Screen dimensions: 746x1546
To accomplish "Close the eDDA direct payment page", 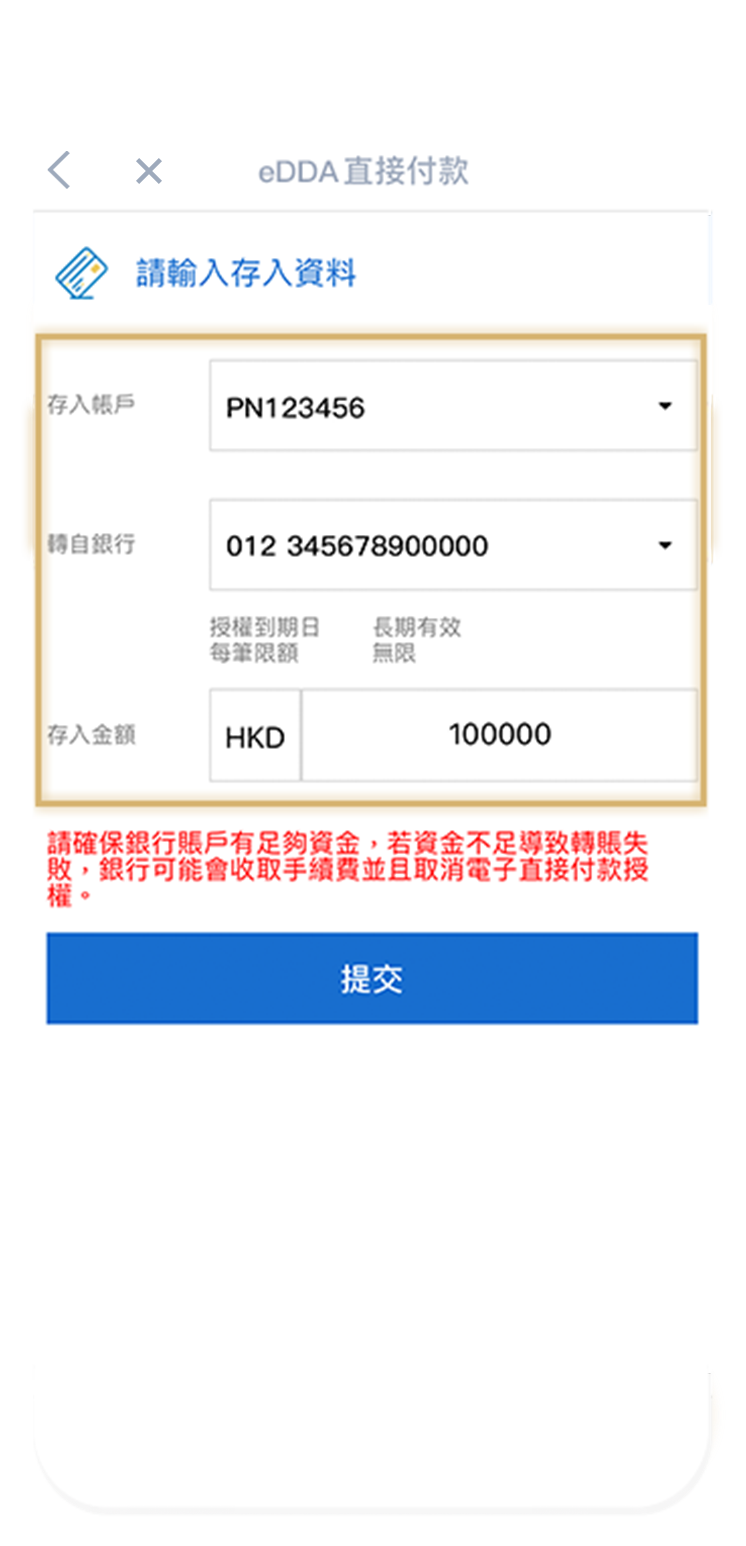I will [148, 172].
